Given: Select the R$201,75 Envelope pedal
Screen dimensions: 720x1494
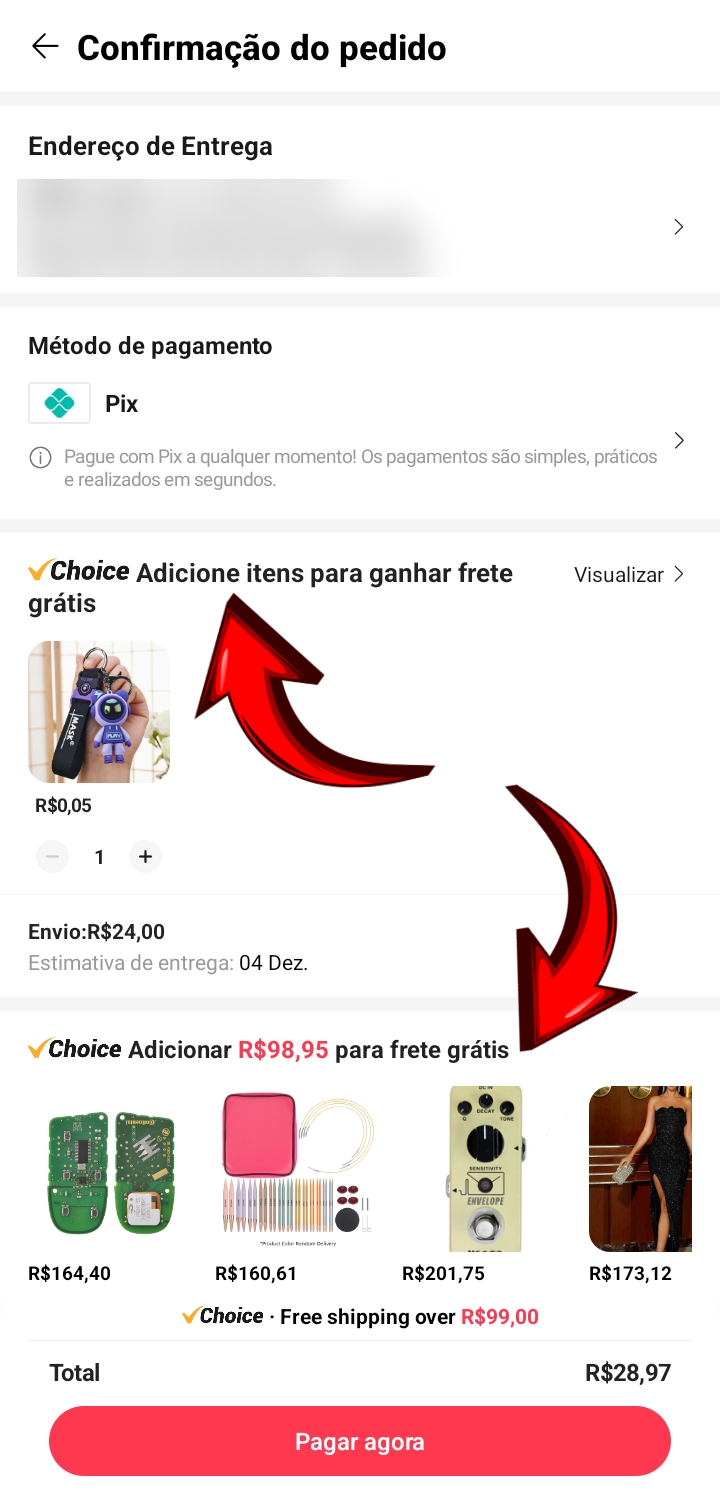Looking at the screenshot, I should pos(485,1170).
